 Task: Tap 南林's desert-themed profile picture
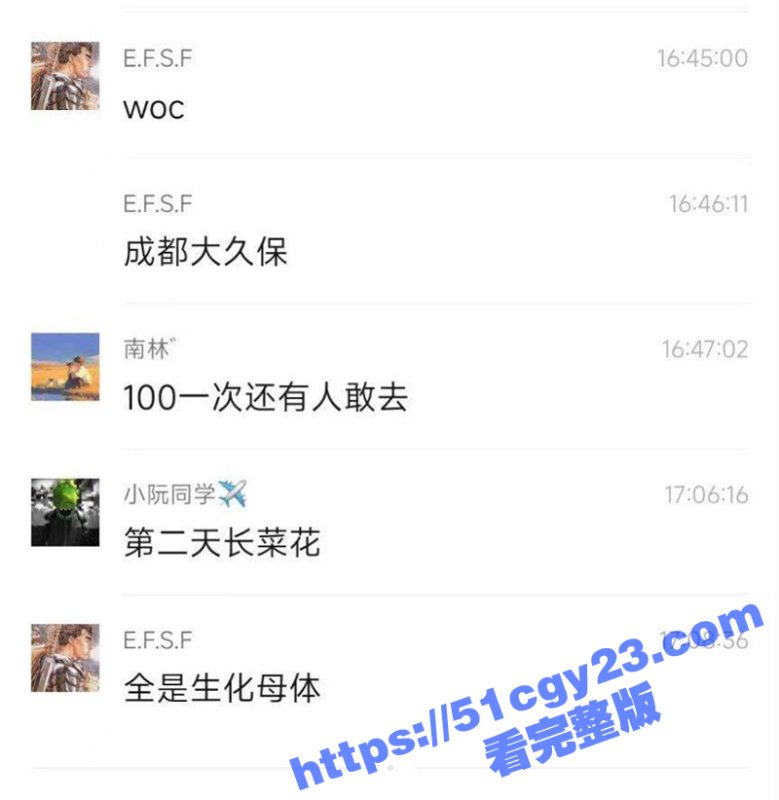pos(65,365)
